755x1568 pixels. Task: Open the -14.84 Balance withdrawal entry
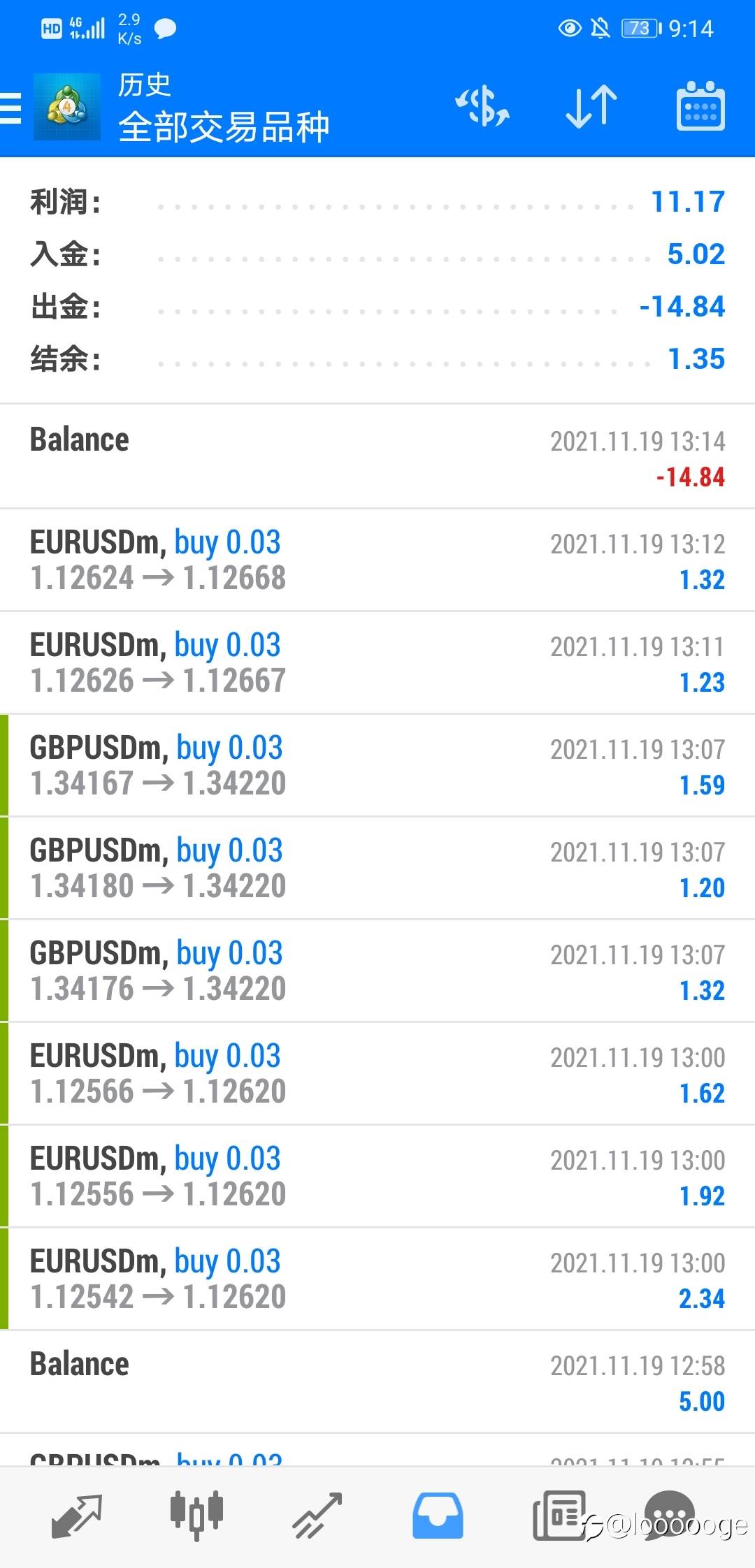tap(377, 457)
